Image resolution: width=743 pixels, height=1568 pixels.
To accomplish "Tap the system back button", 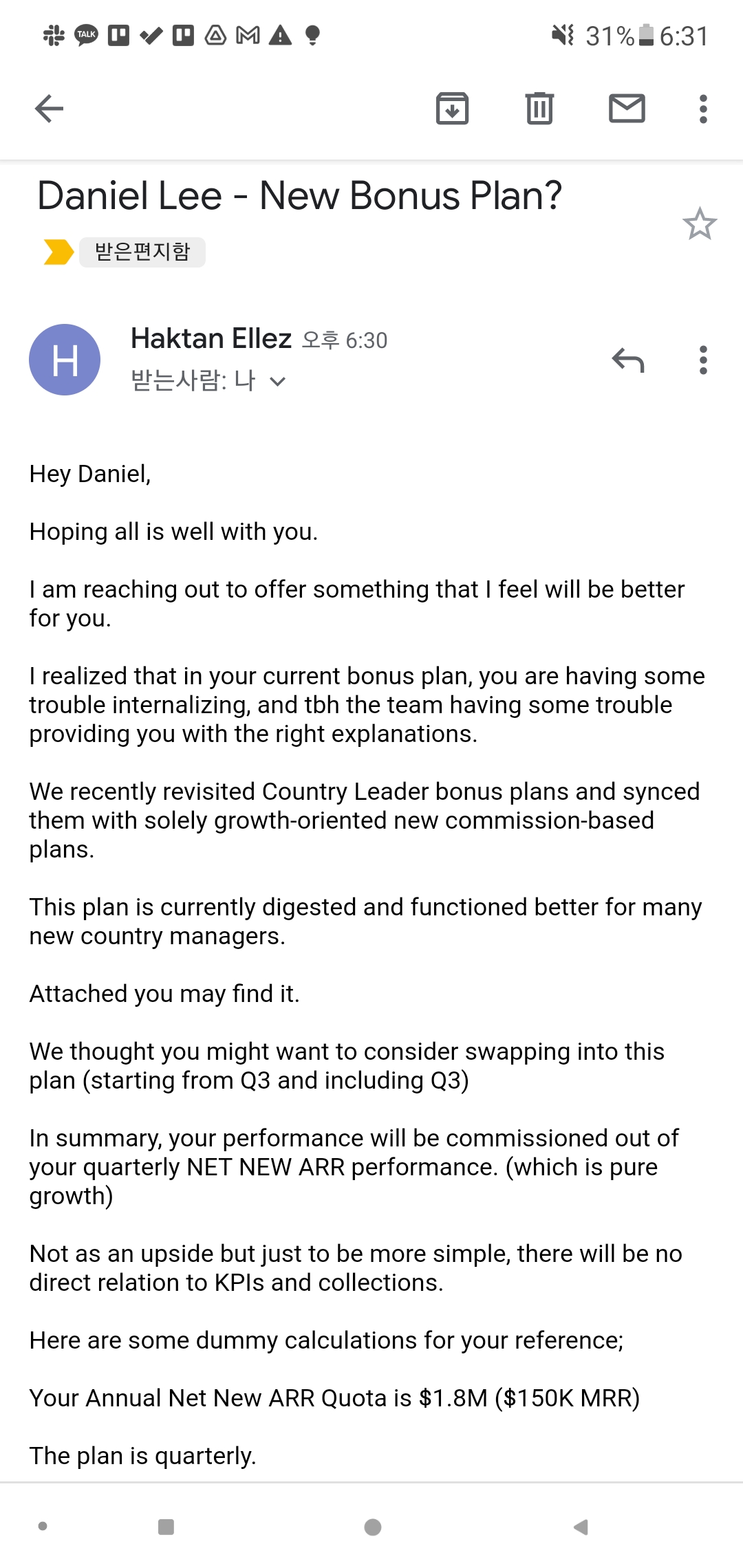I will (581, 1527).
